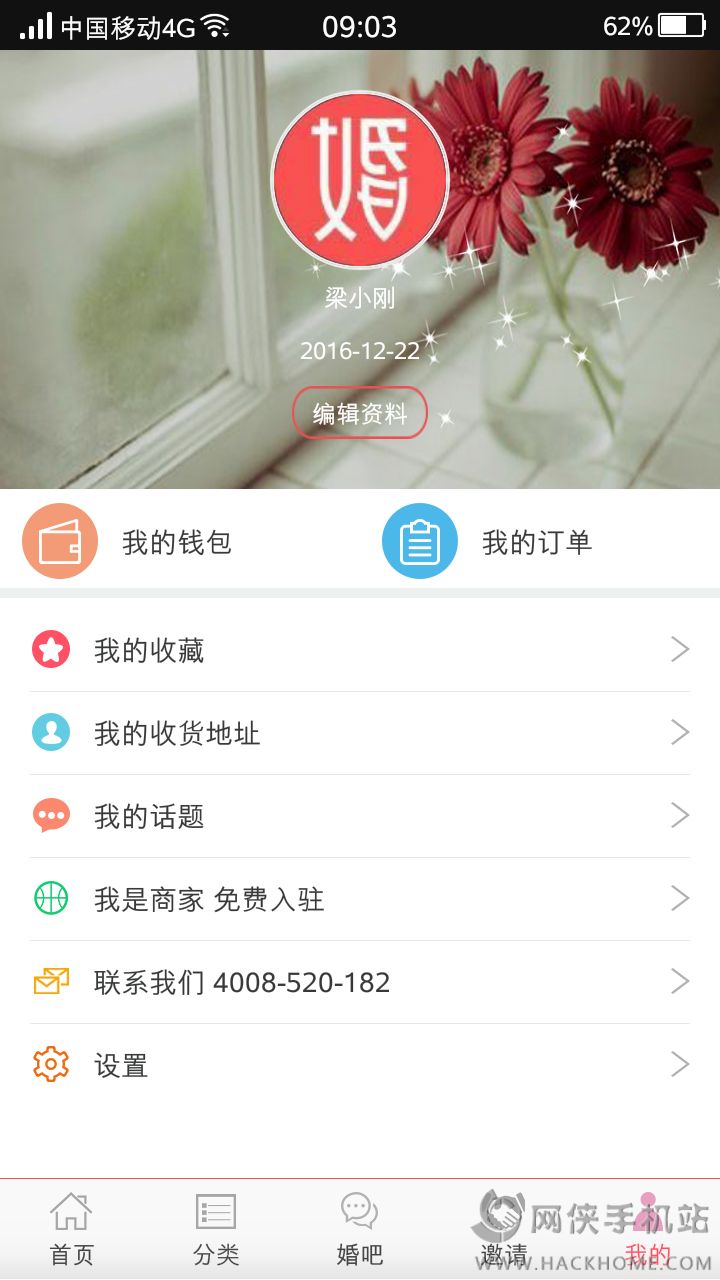Switch to the 婚吧 forum tab
Screen dimensions: 720x1280
pyautogui.click(x=360, y=1230)
